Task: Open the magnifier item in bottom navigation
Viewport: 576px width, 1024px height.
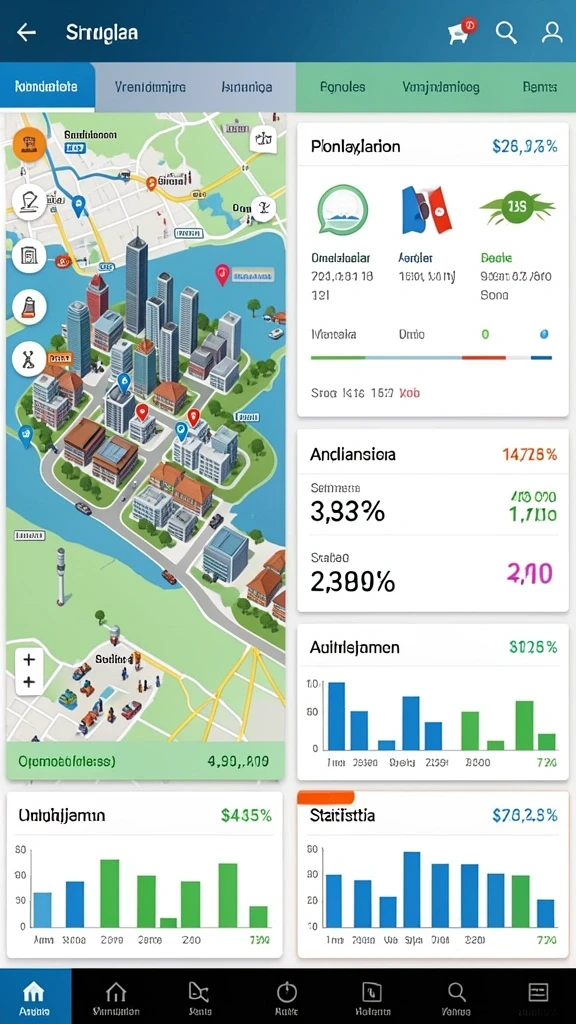Action: point(456,996)
